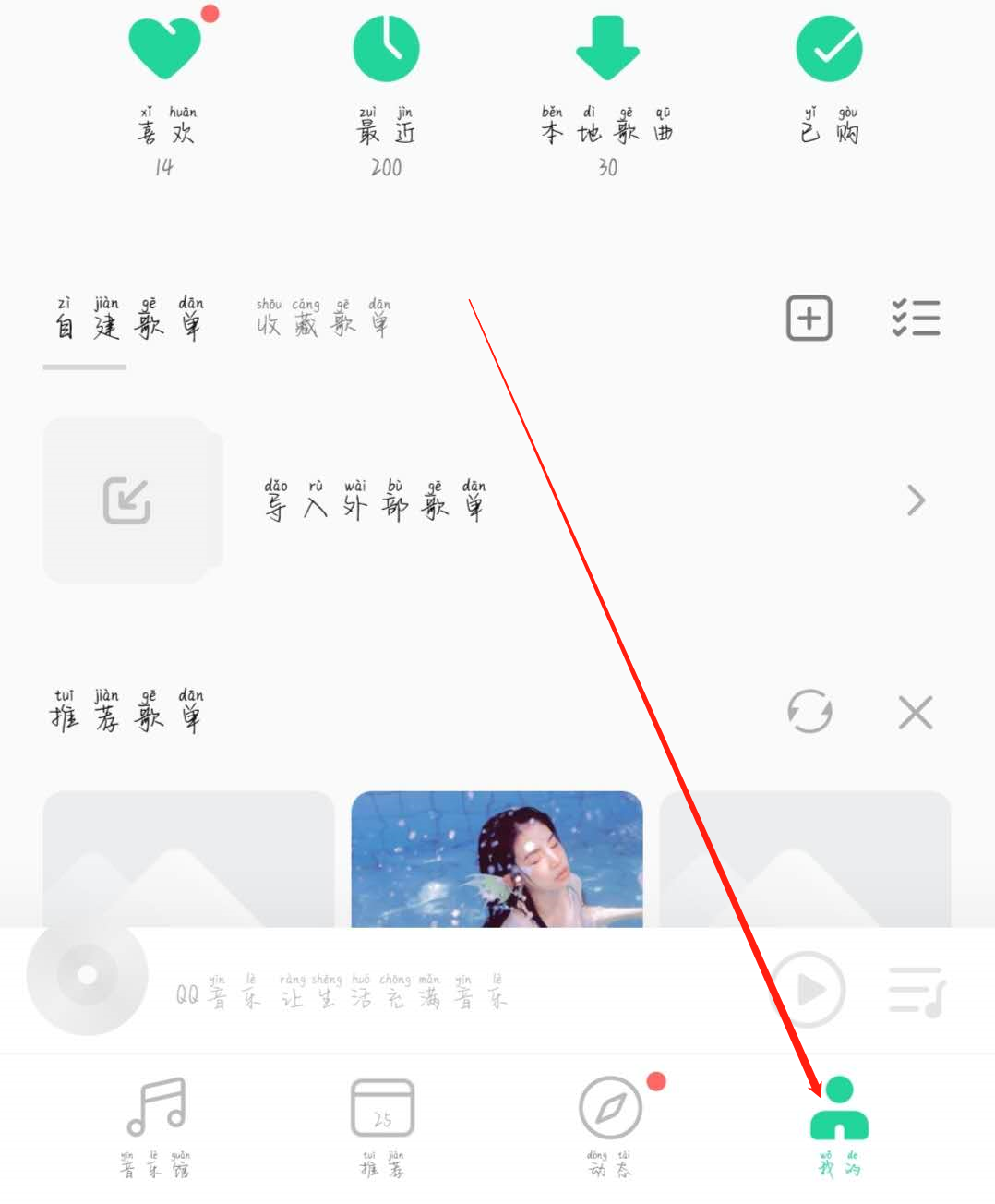The width and height of the screenshot is (995, 1204).
Task: Open the recommended playlist with the swimming girl cover
Action: 497,859
